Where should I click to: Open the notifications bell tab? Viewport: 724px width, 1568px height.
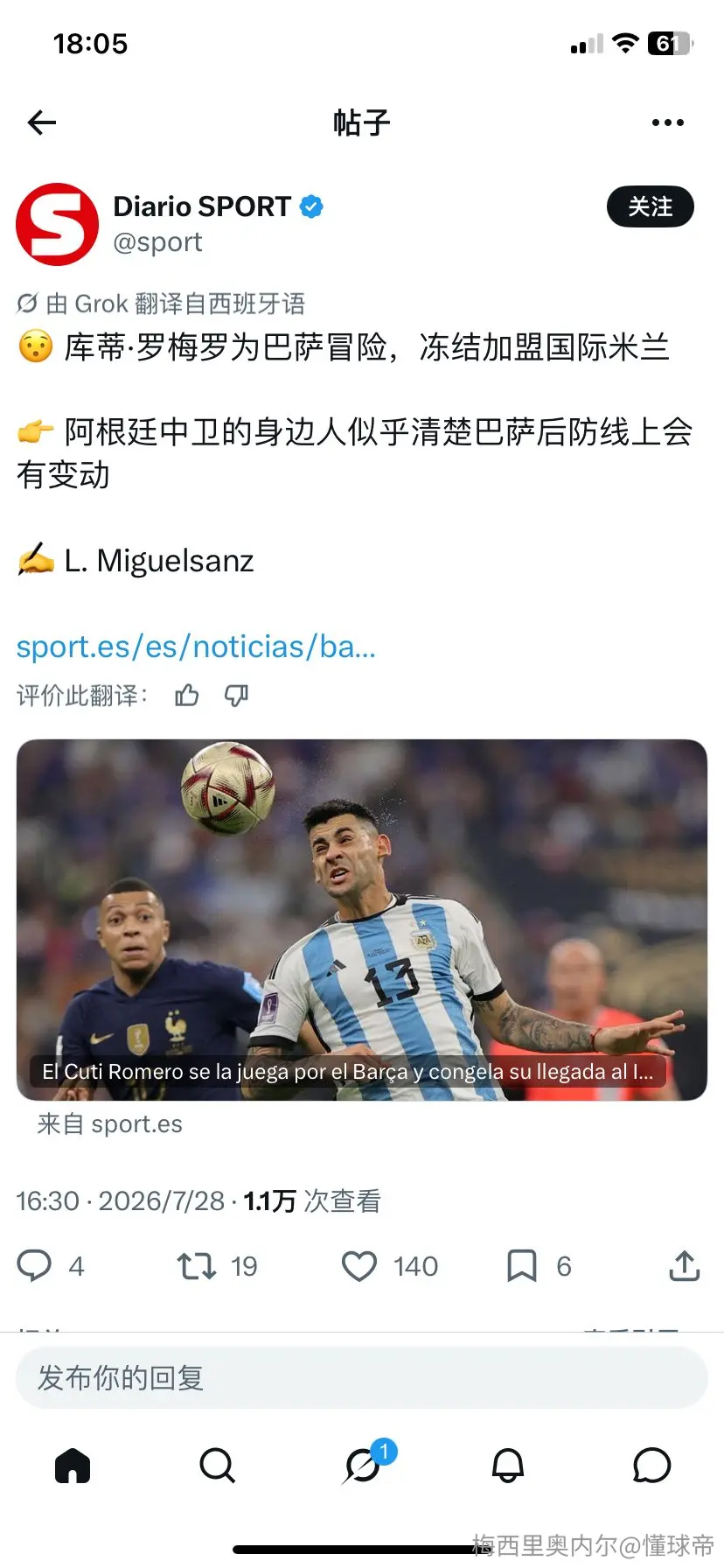click(x=508, y=1466)
